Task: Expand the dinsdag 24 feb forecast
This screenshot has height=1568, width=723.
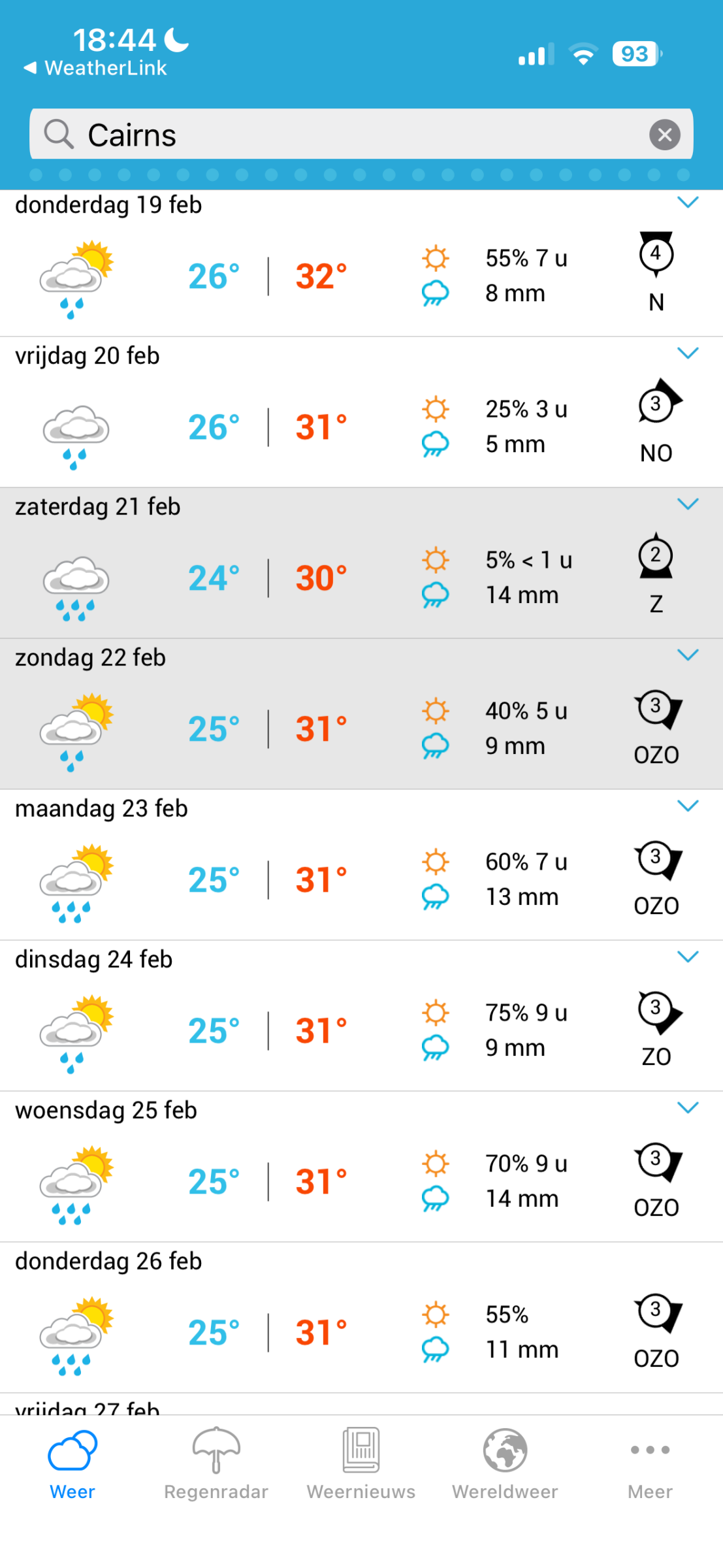Action: (688, 957)
